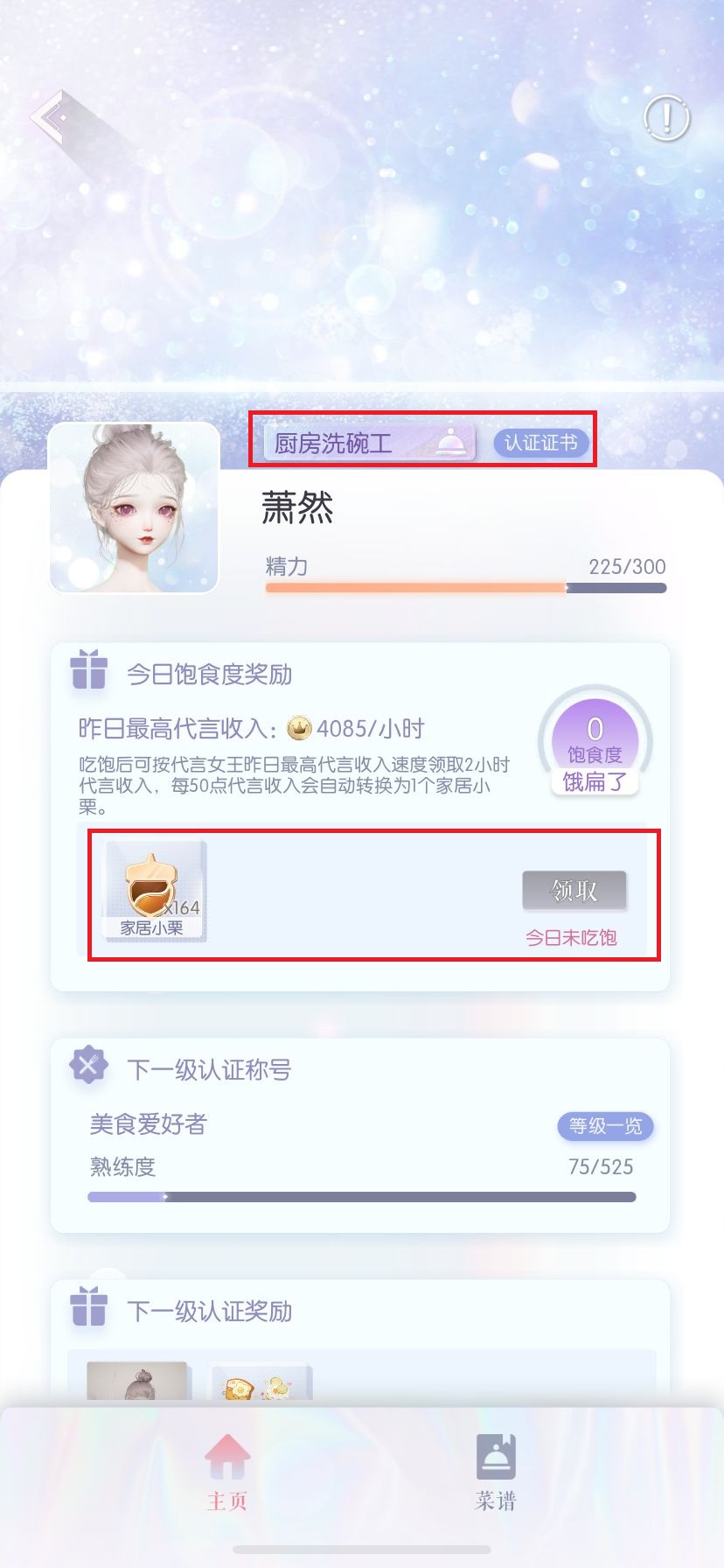This screenshot has height=1568, width=724.
Task: Open the 等级一览 level overview
Action: click(605, 1126)
